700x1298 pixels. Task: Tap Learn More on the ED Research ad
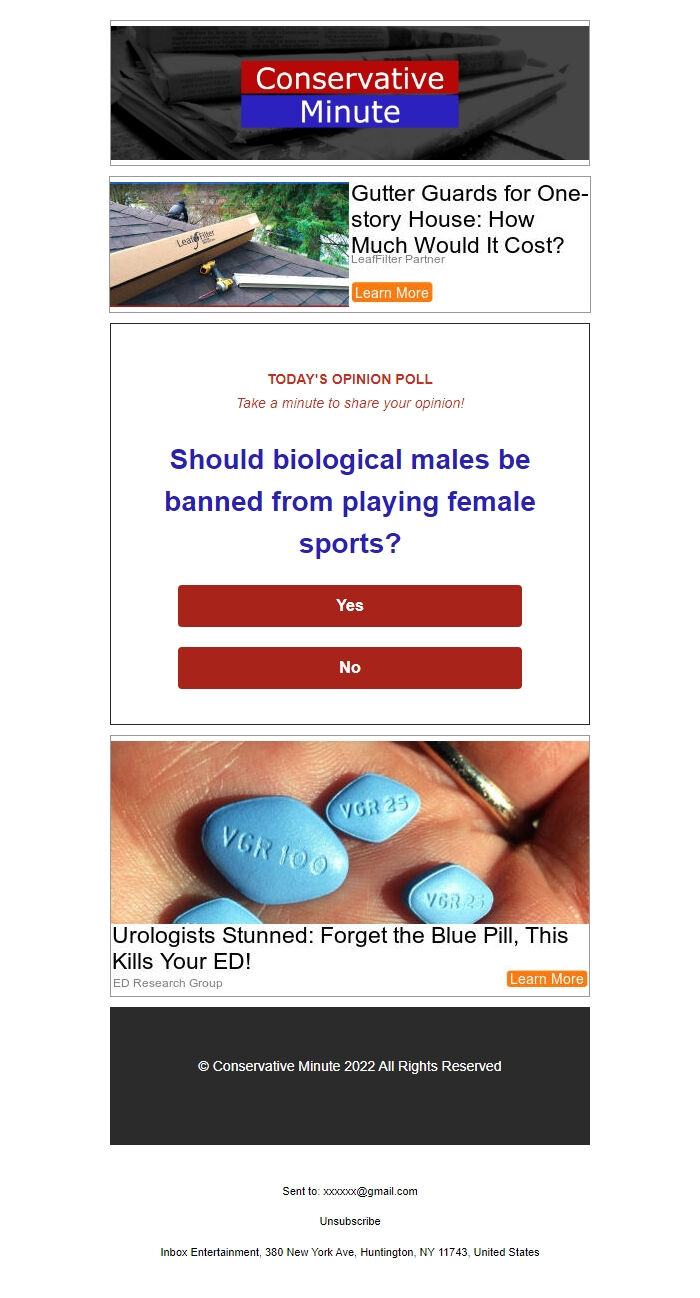(546, 979)
